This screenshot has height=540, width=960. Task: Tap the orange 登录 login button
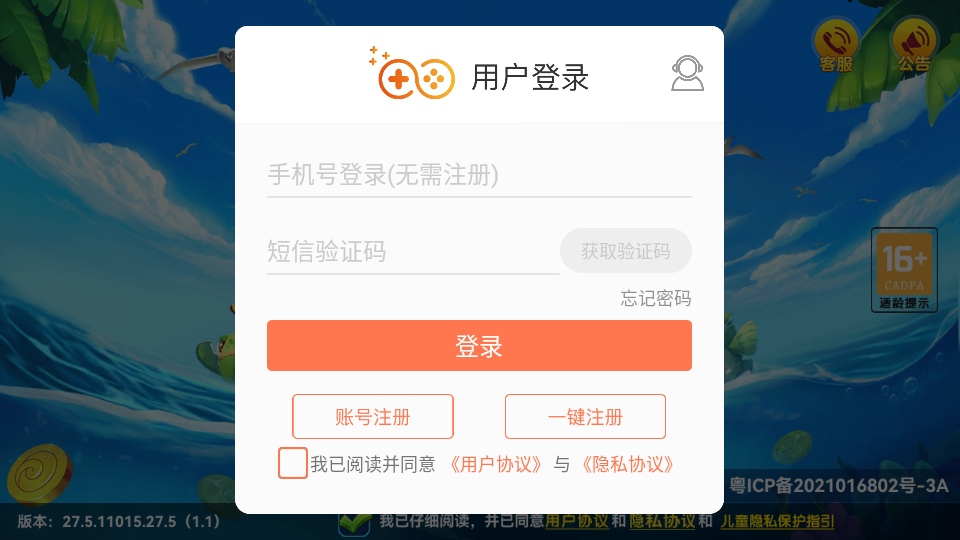(x=479, y=346)
